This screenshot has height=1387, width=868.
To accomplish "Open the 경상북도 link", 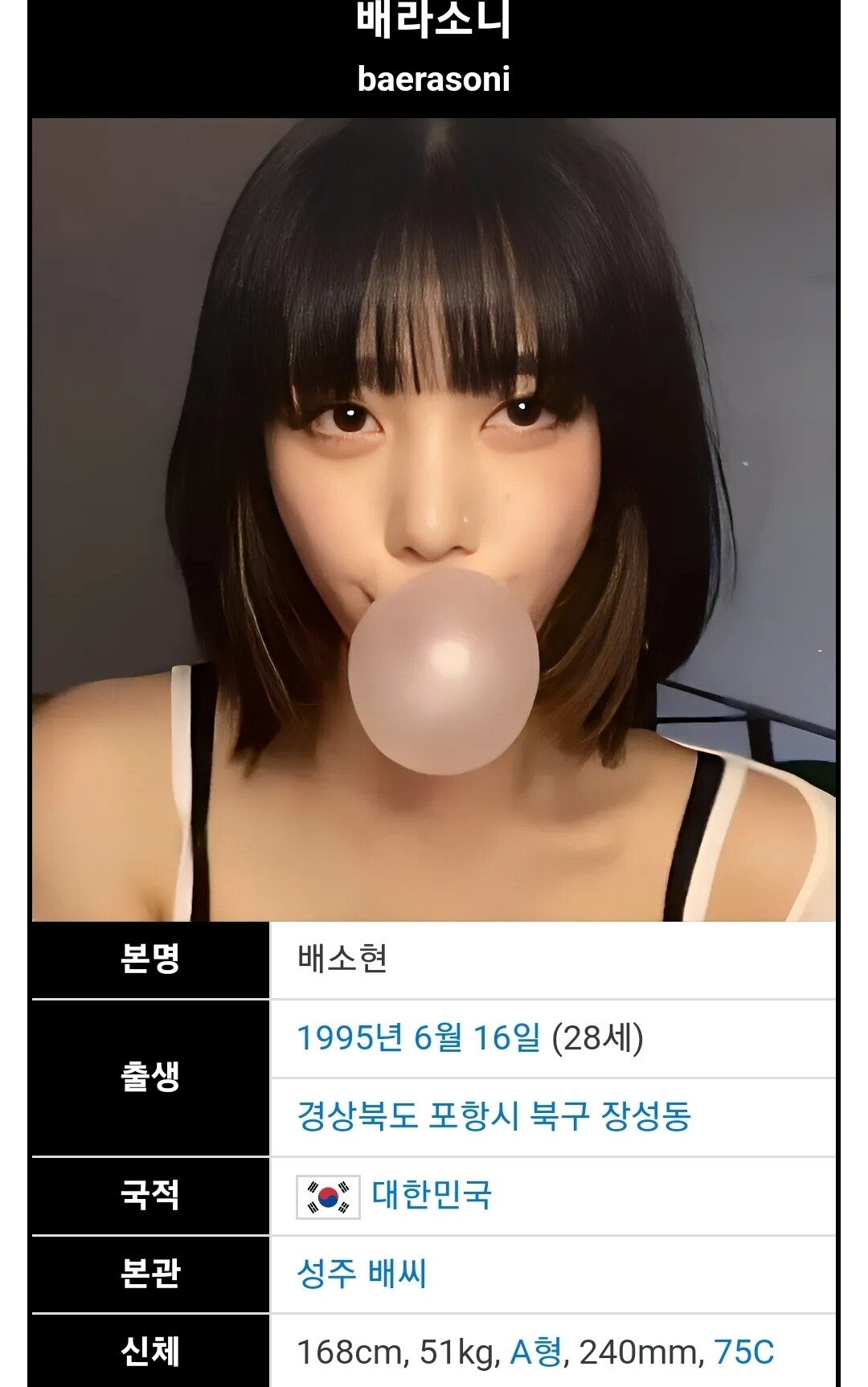I will point(358,1115).
